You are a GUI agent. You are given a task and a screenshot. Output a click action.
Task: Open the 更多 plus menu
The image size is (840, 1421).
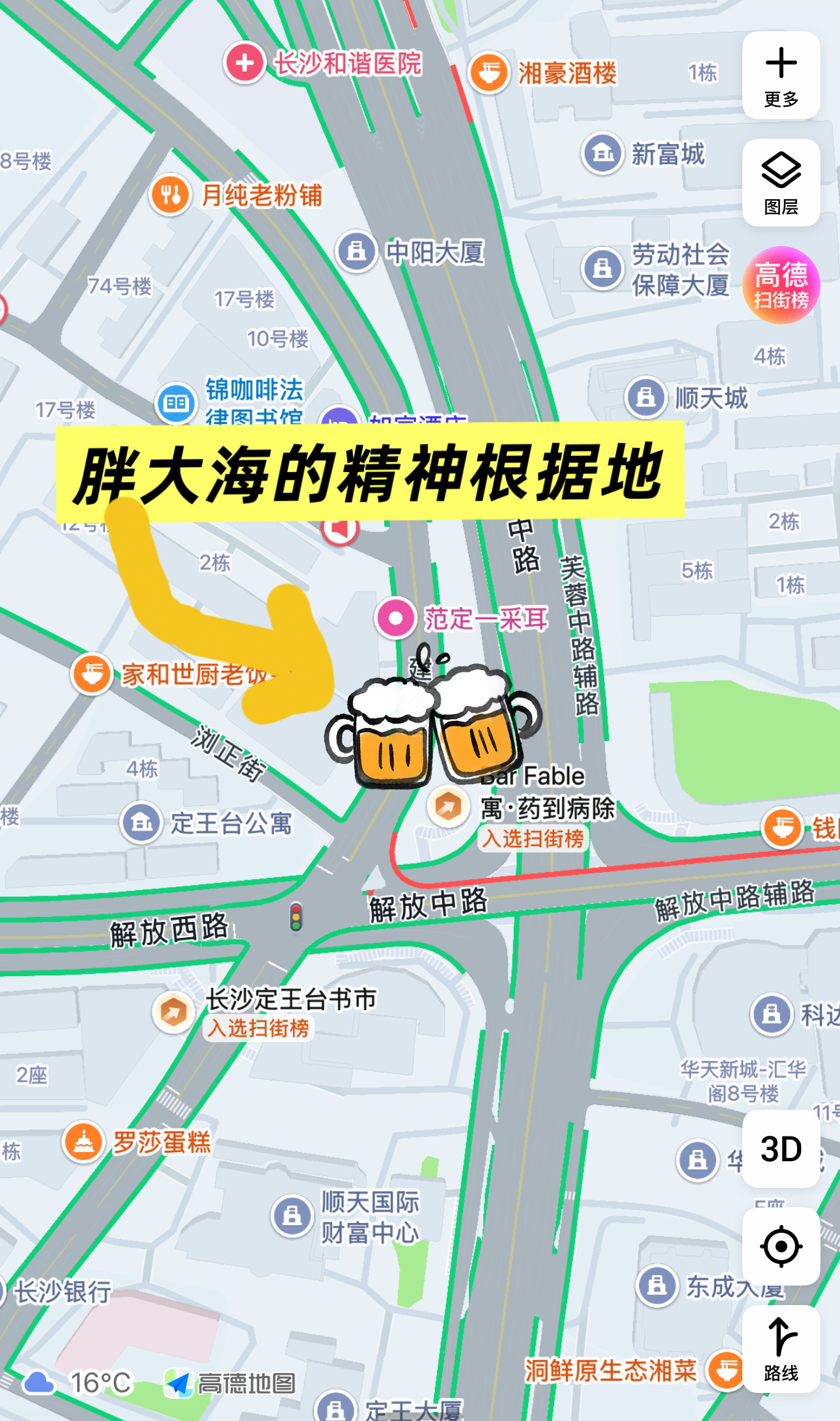click(781, 75)
